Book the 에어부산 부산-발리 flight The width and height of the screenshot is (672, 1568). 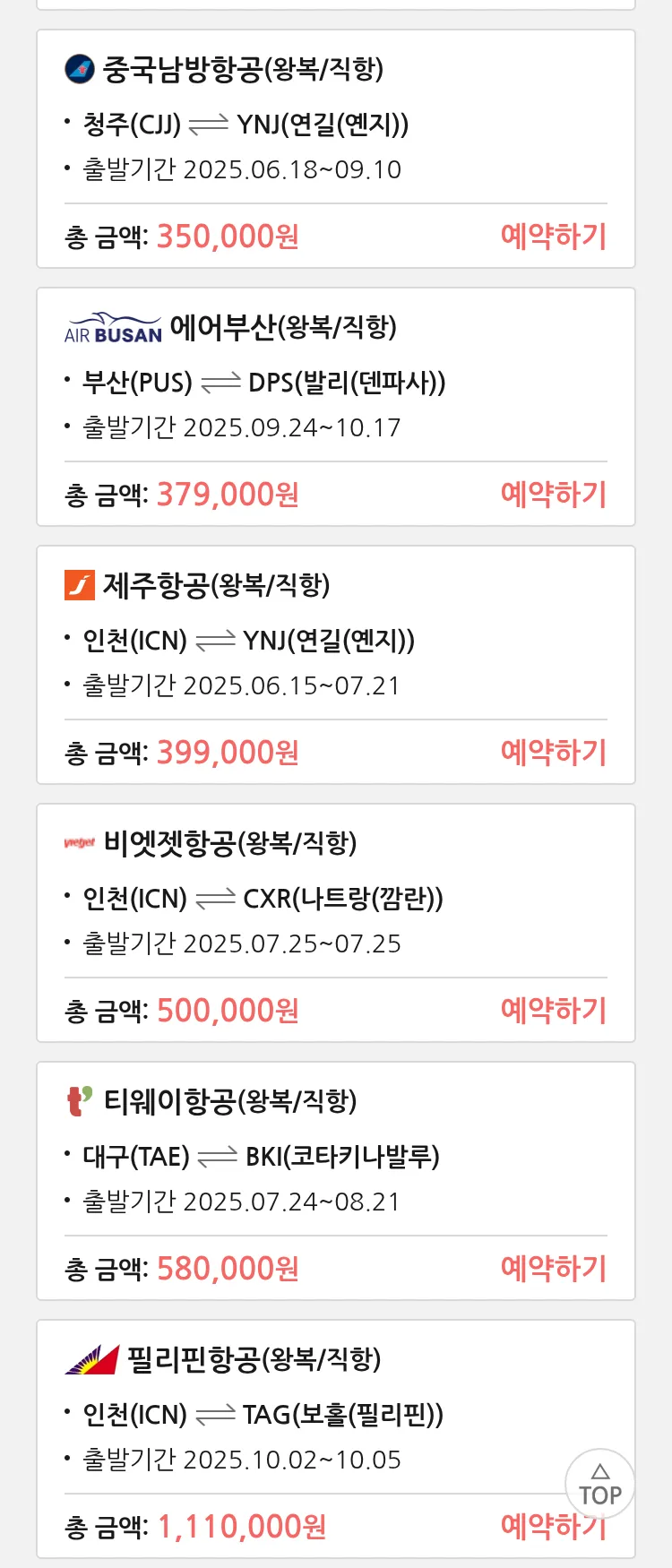click(553, 495)
